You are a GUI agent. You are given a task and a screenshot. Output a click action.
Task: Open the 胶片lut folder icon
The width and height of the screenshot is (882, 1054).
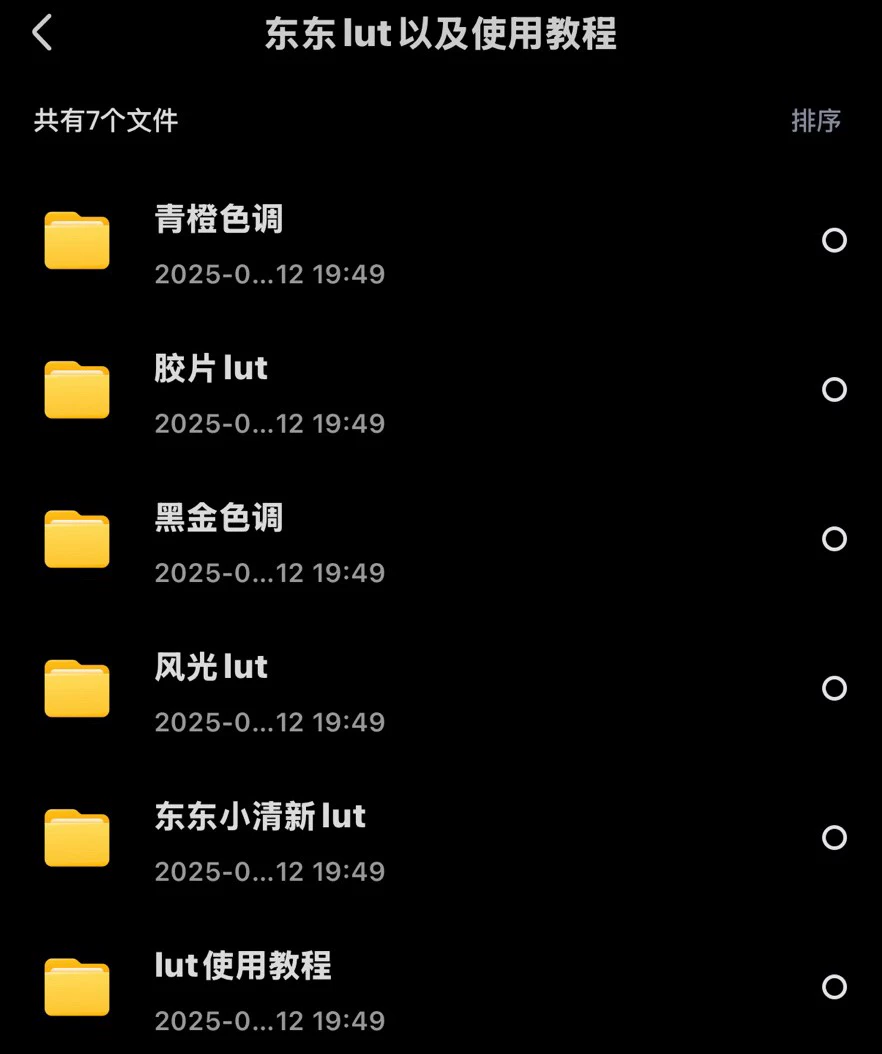[x=77, y=389]
